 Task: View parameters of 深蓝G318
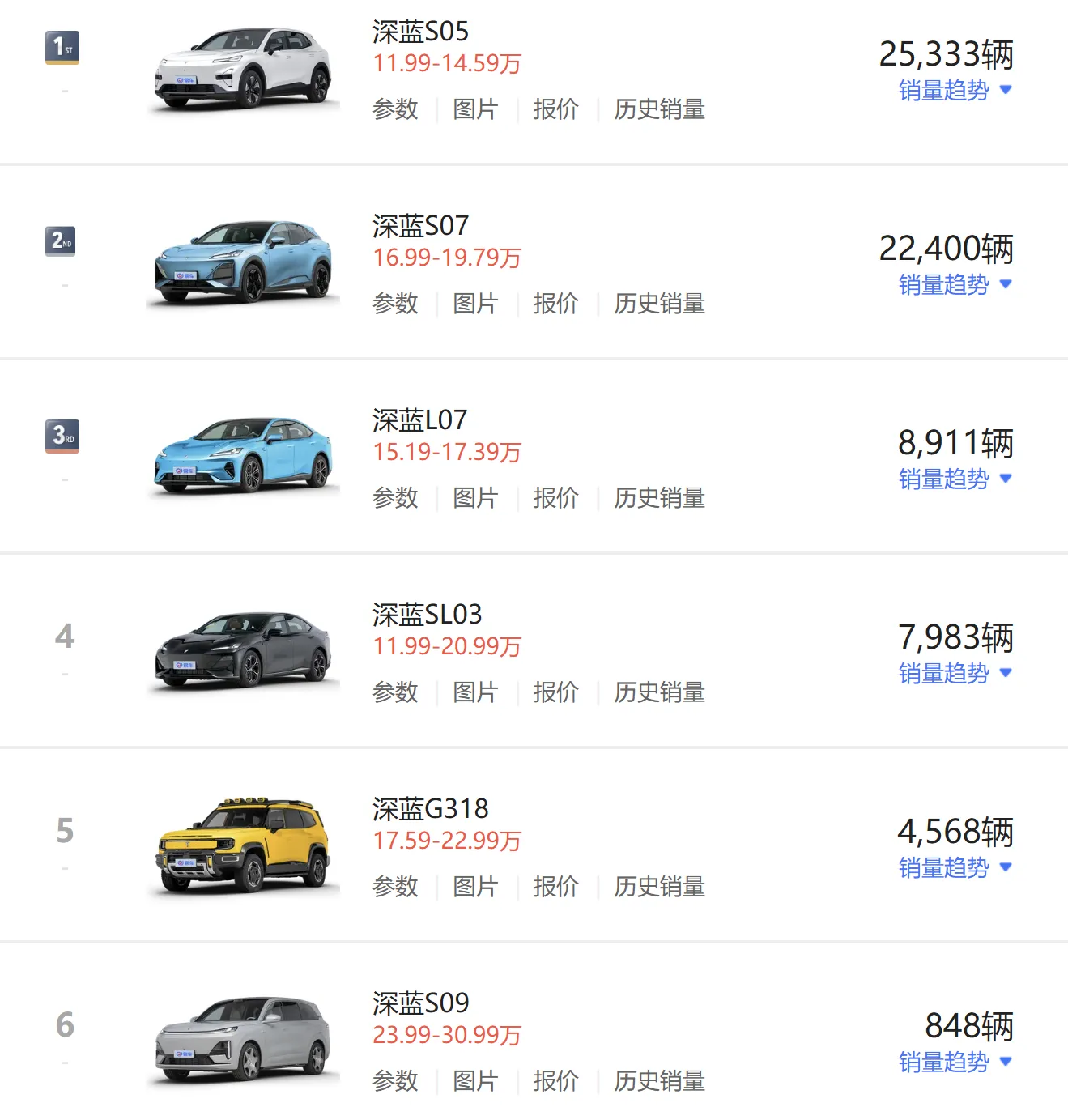coord(395,887)
